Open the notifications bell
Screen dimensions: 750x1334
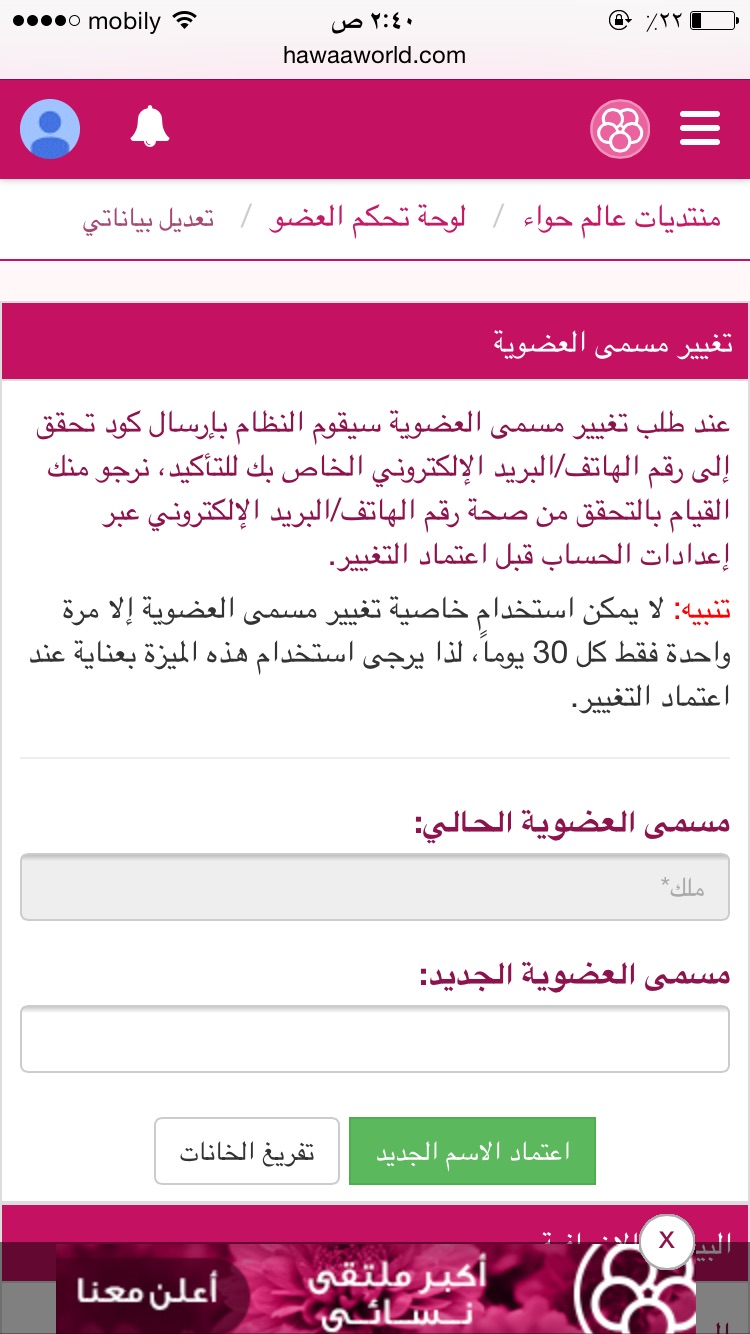[150, 127]
